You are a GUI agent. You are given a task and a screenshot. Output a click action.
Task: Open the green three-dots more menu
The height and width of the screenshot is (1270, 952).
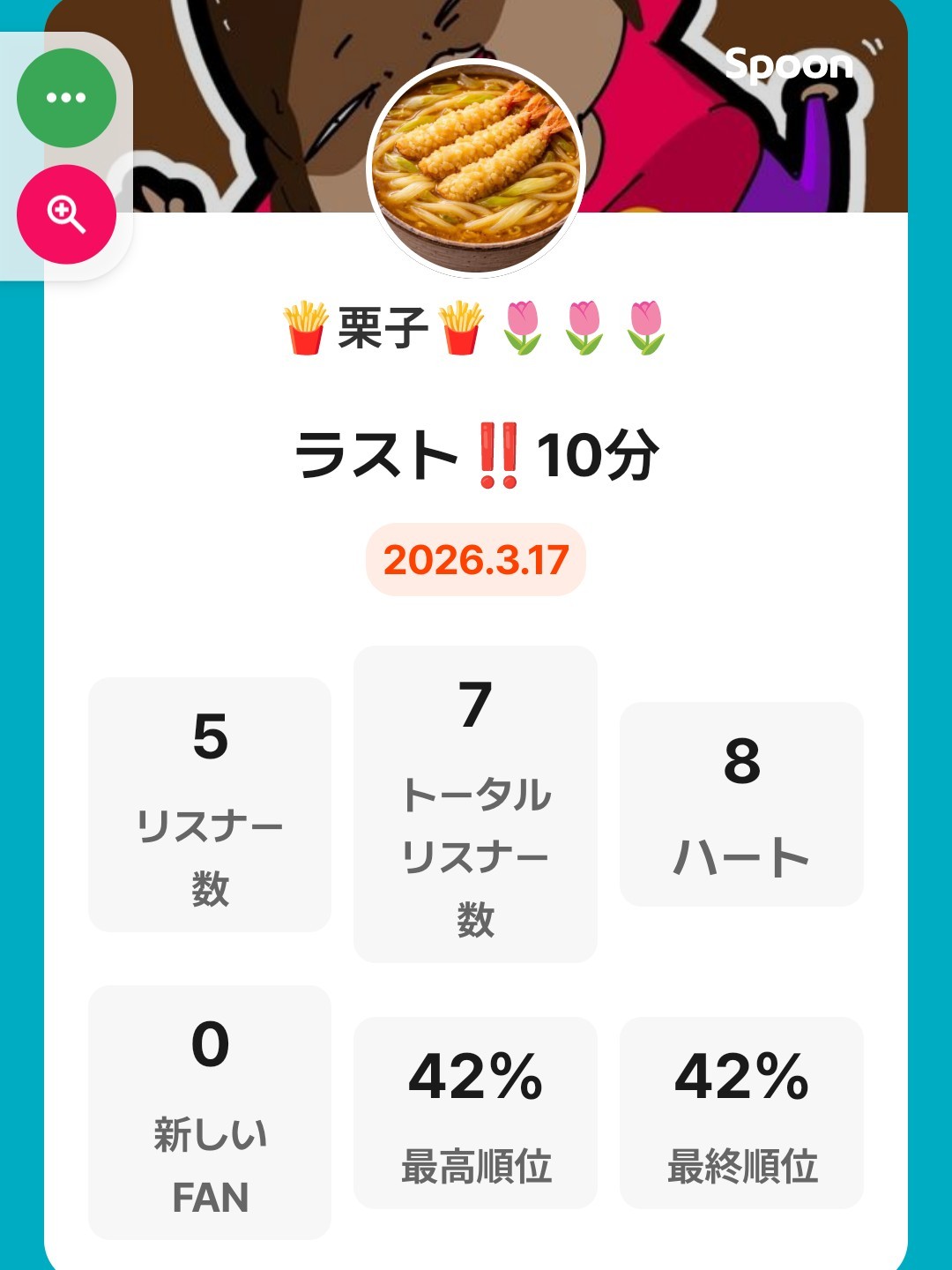pyautogui.click(x=66, y=98)
